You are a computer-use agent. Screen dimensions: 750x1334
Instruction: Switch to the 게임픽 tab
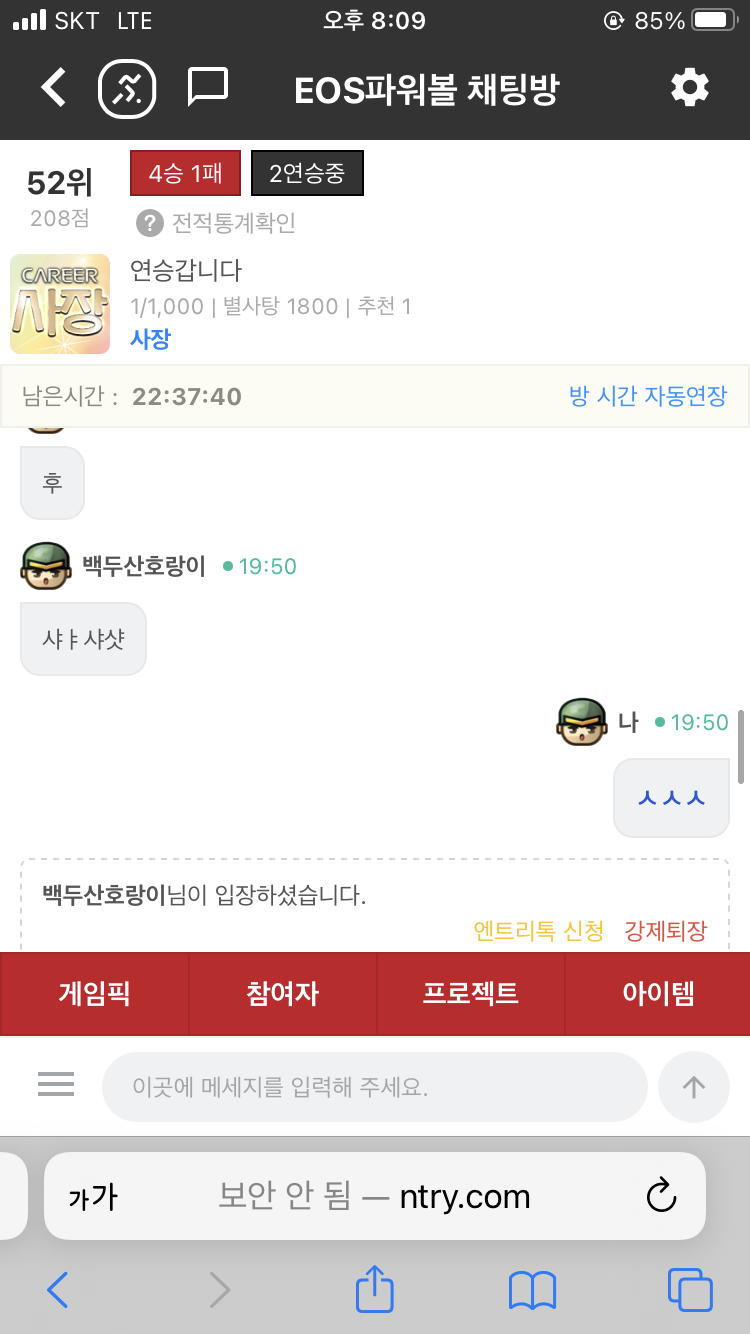pyautogui.click(x=94, y=993)
